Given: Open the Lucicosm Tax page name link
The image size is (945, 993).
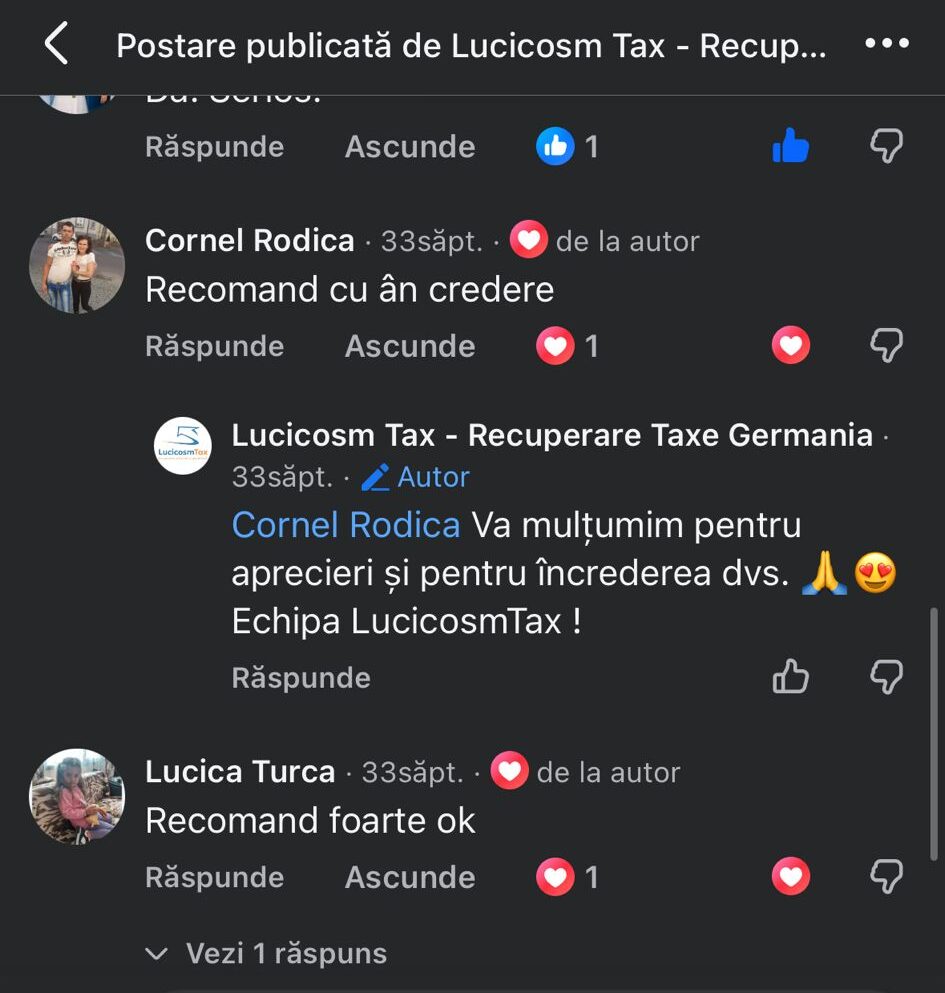Looking at the screenshot, I should coord(552,436).
